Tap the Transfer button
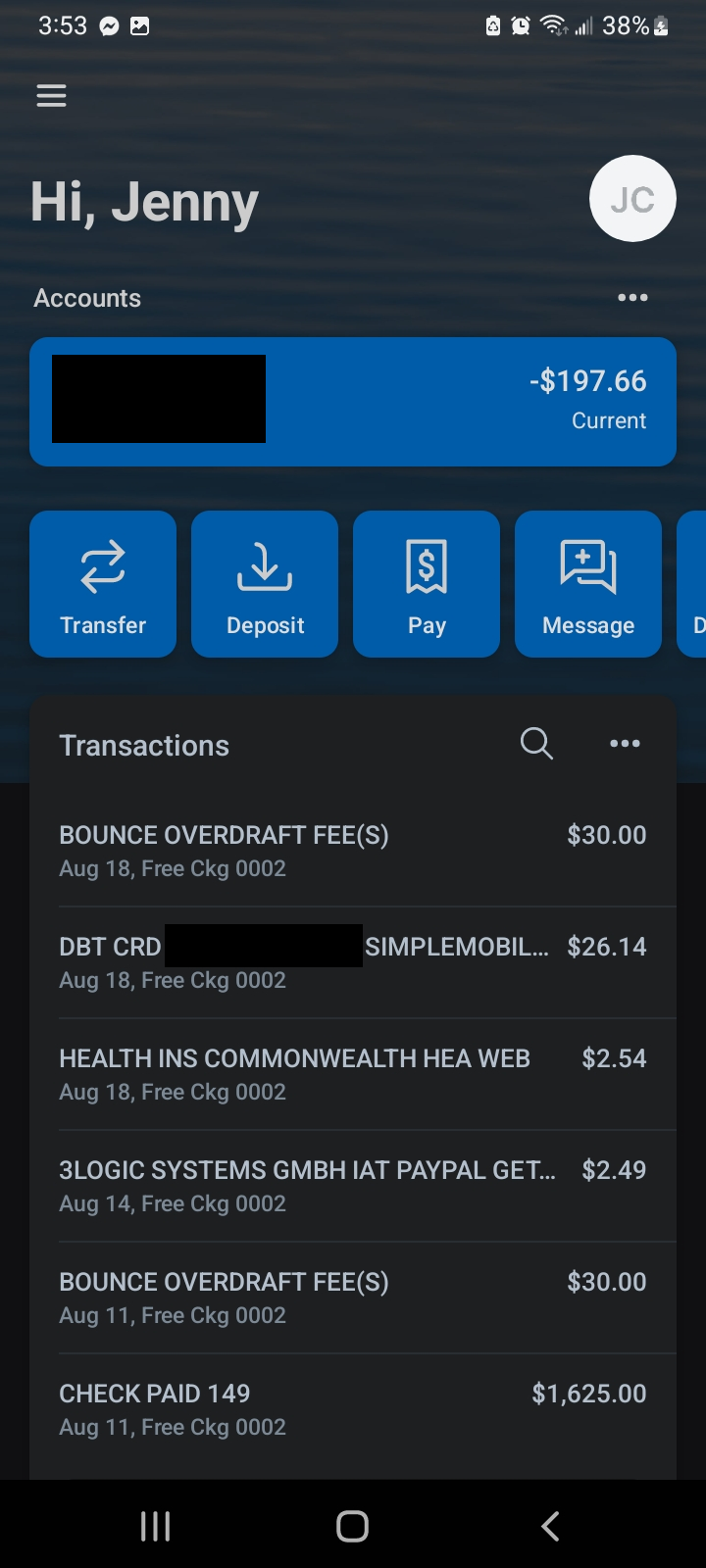This screenshot has width=706, height=1568. 103,584
